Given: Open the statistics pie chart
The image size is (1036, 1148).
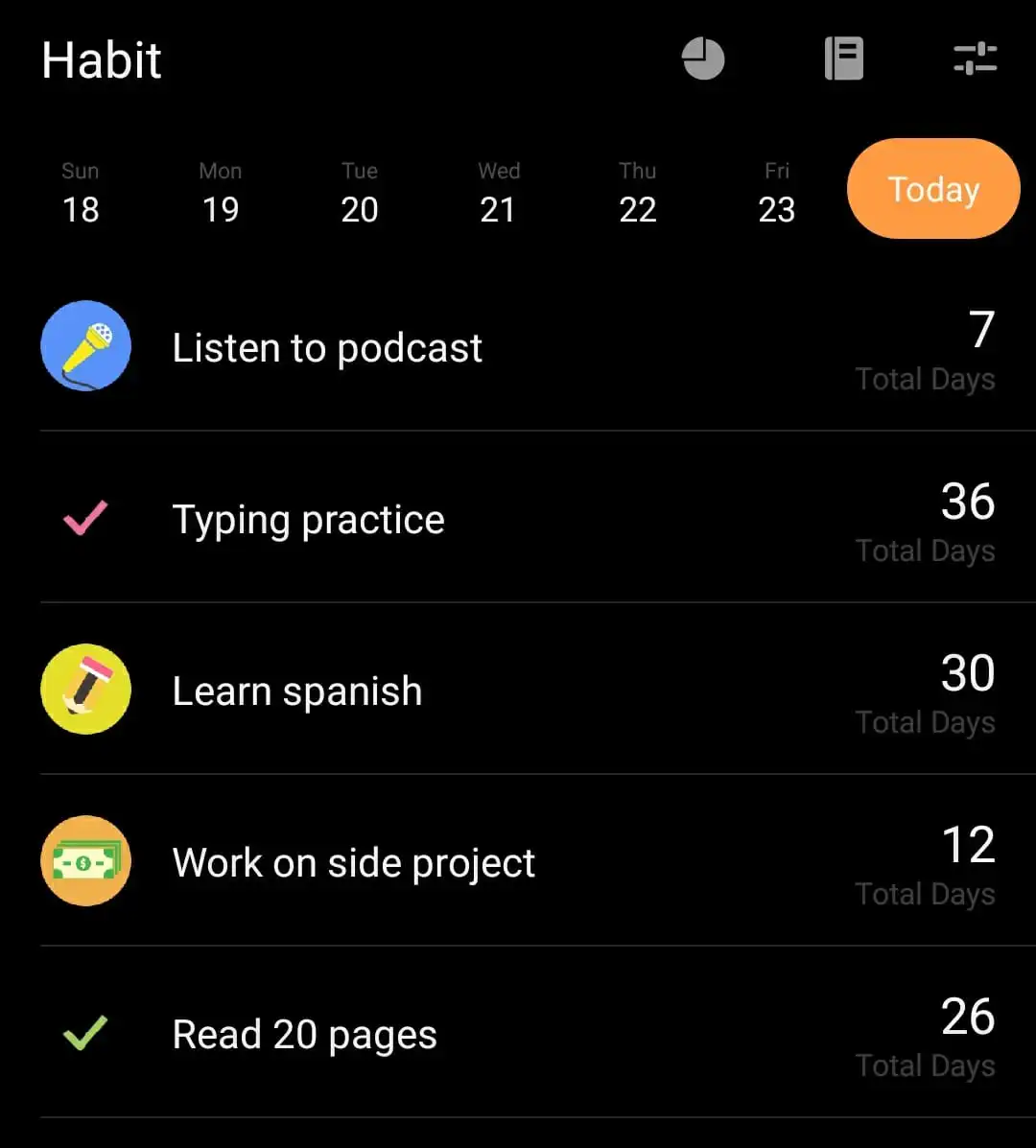Looking at the screenshot, I should [703, 59].
